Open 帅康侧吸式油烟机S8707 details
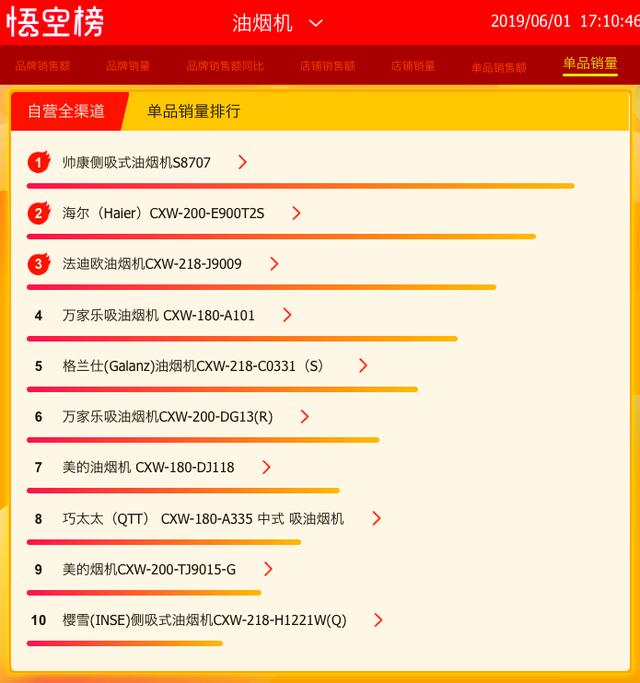 [x=137, y=162]
